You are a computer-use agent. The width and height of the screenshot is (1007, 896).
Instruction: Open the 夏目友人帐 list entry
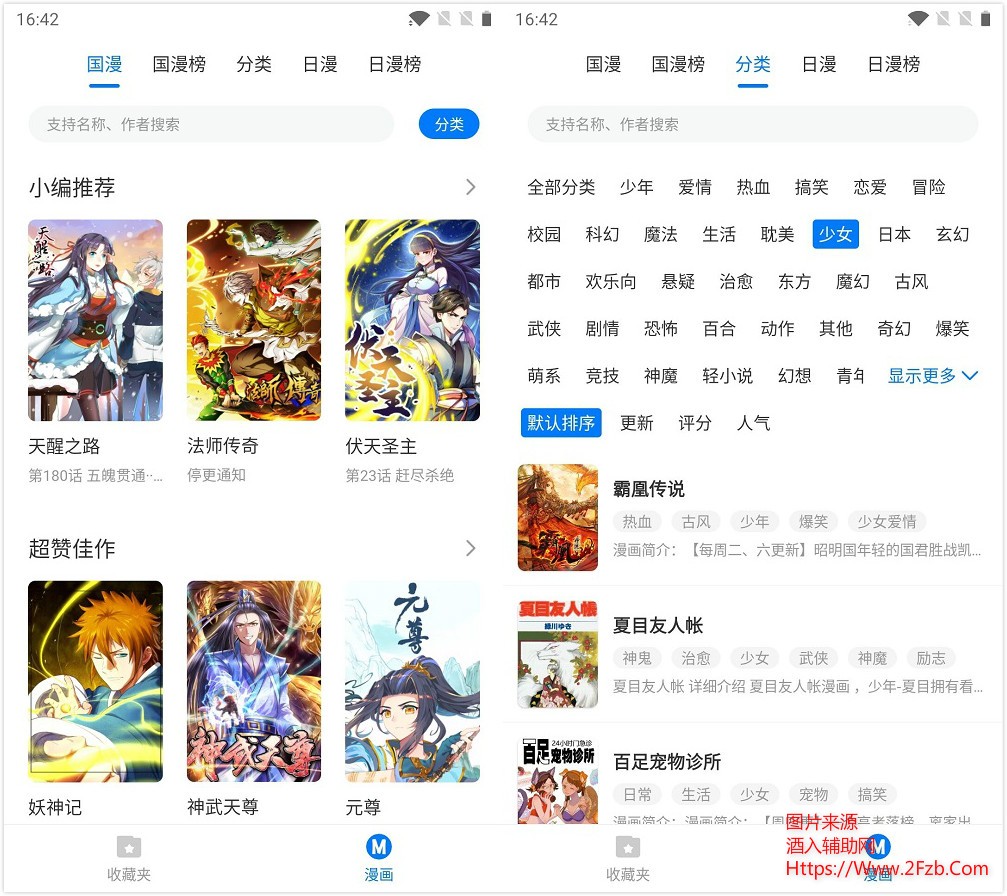[750, 655]
